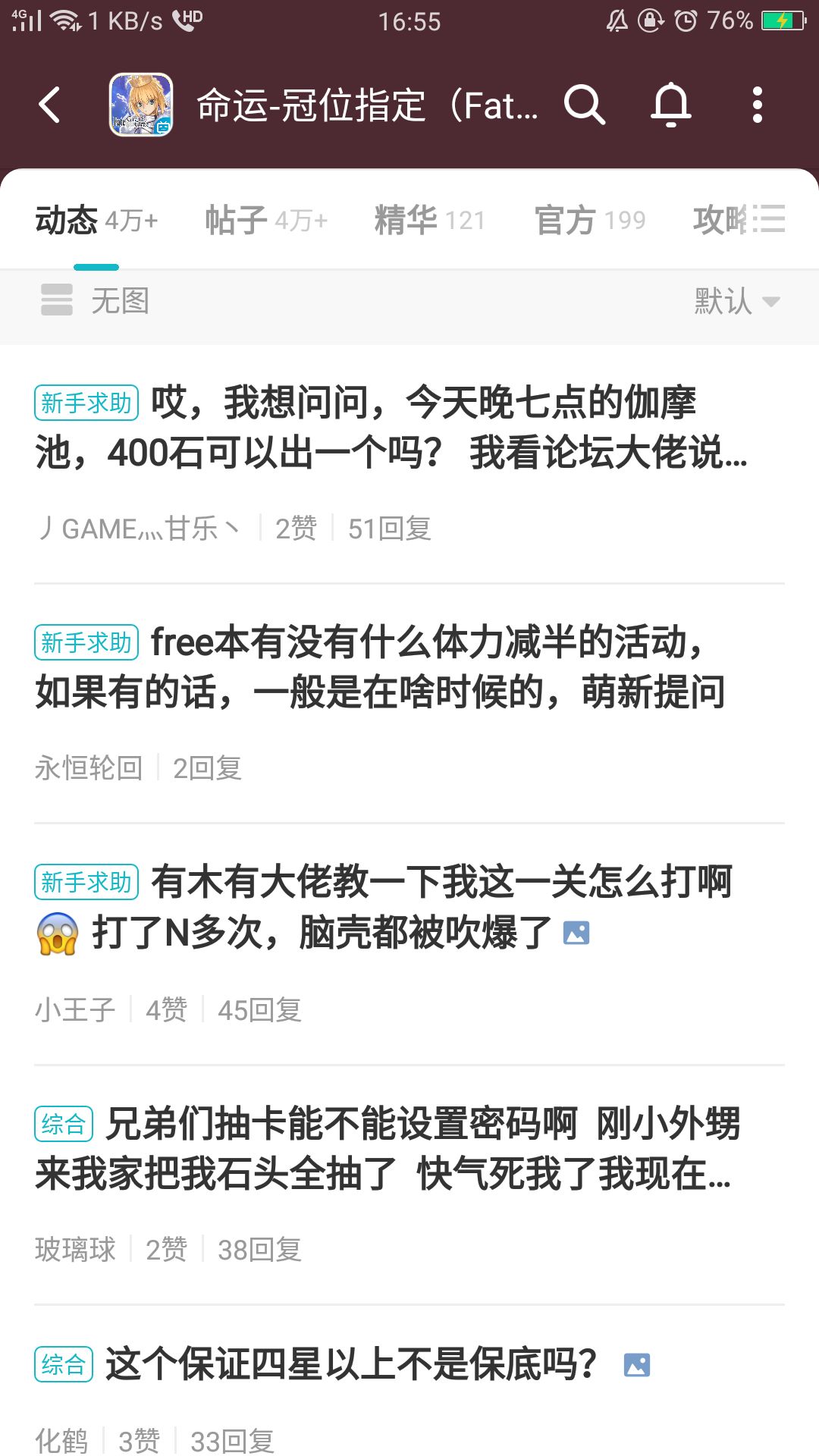
Task: Open the notifications bell
Action: click(x=671, y=105)
